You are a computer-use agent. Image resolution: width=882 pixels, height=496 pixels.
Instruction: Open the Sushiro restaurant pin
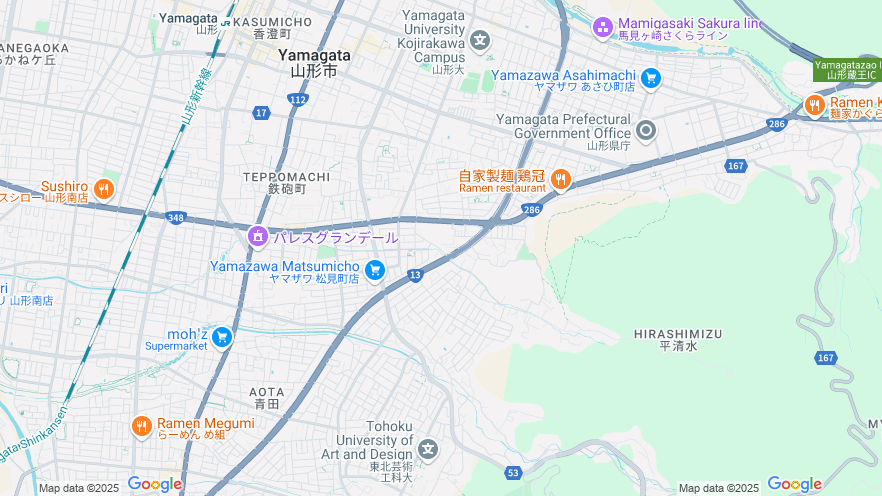pos(104,187)
